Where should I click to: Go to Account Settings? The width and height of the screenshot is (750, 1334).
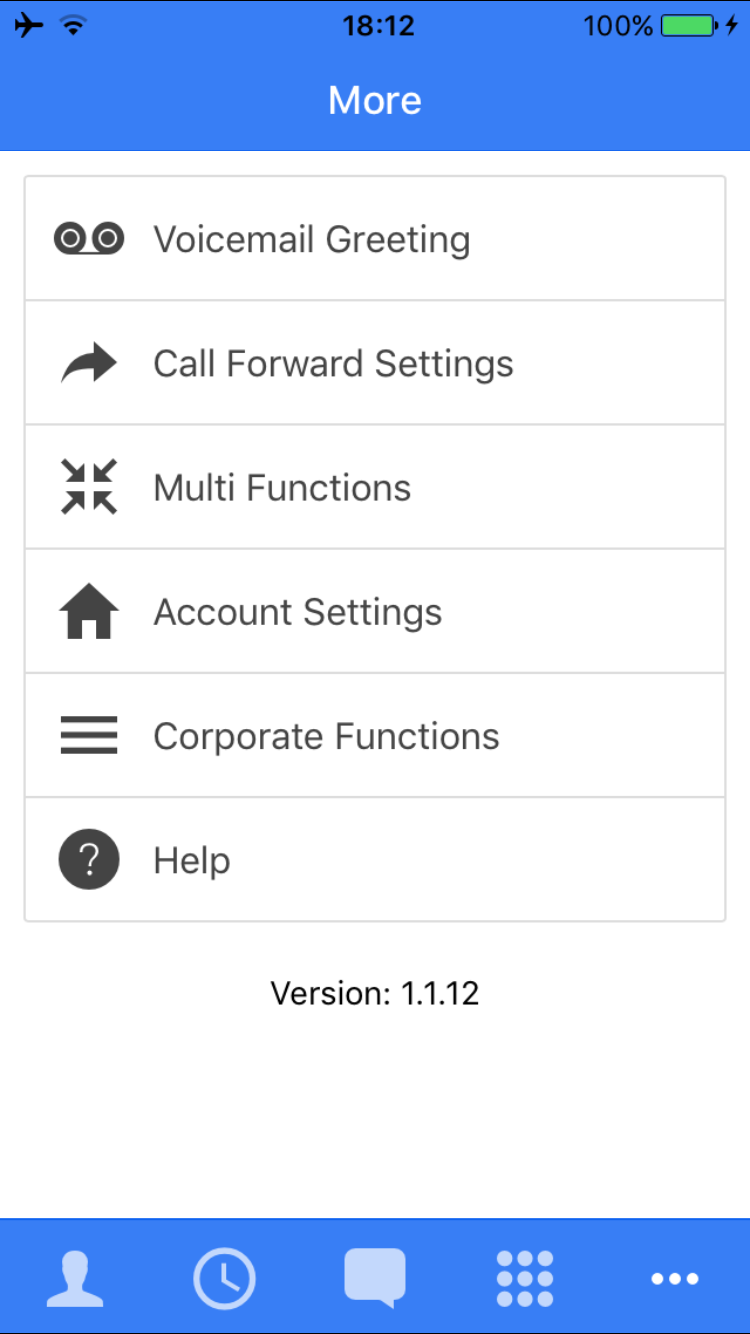(375, 611)
